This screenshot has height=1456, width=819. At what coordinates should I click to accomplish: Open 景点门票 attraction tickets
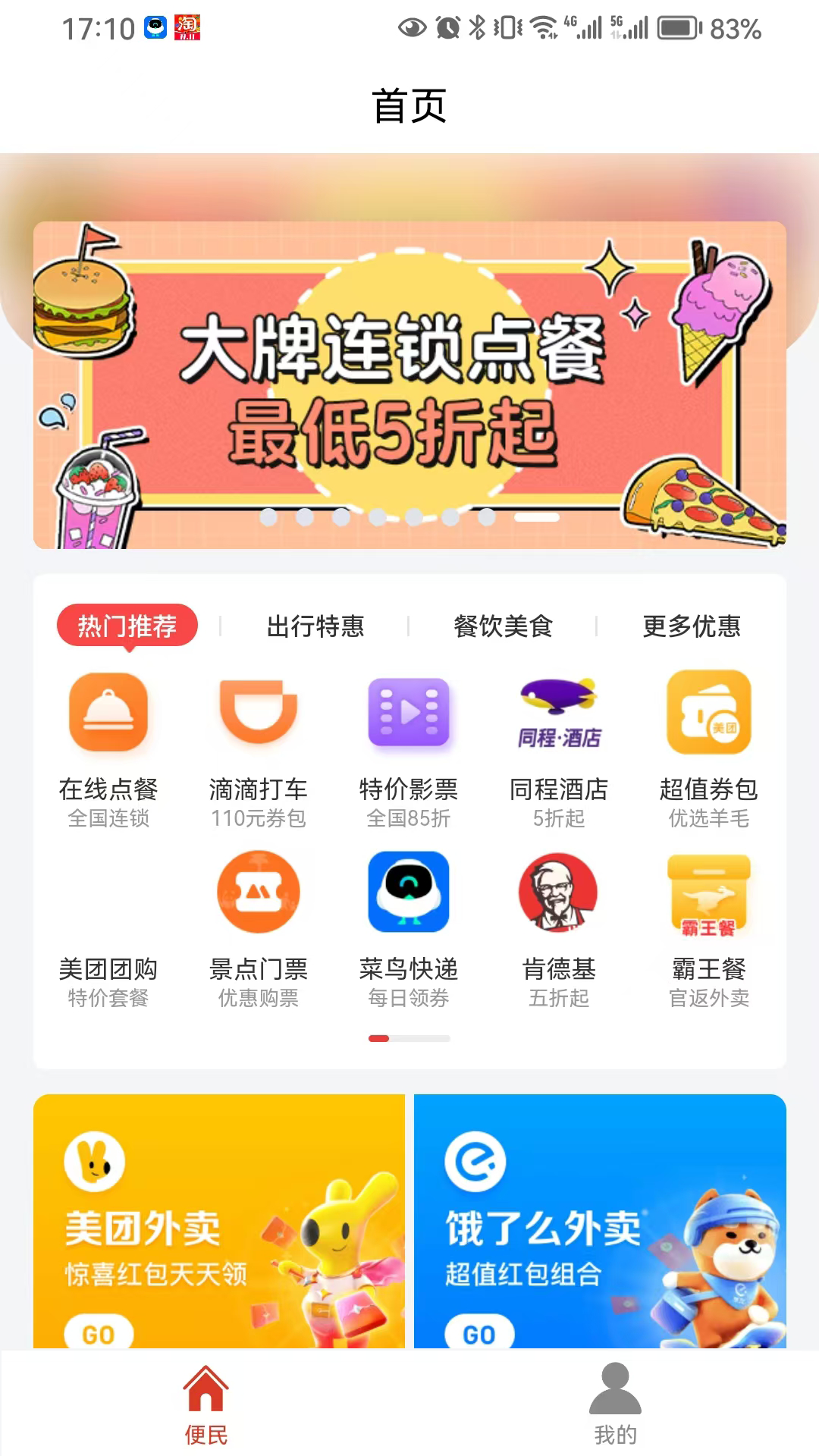pos(259,893)
